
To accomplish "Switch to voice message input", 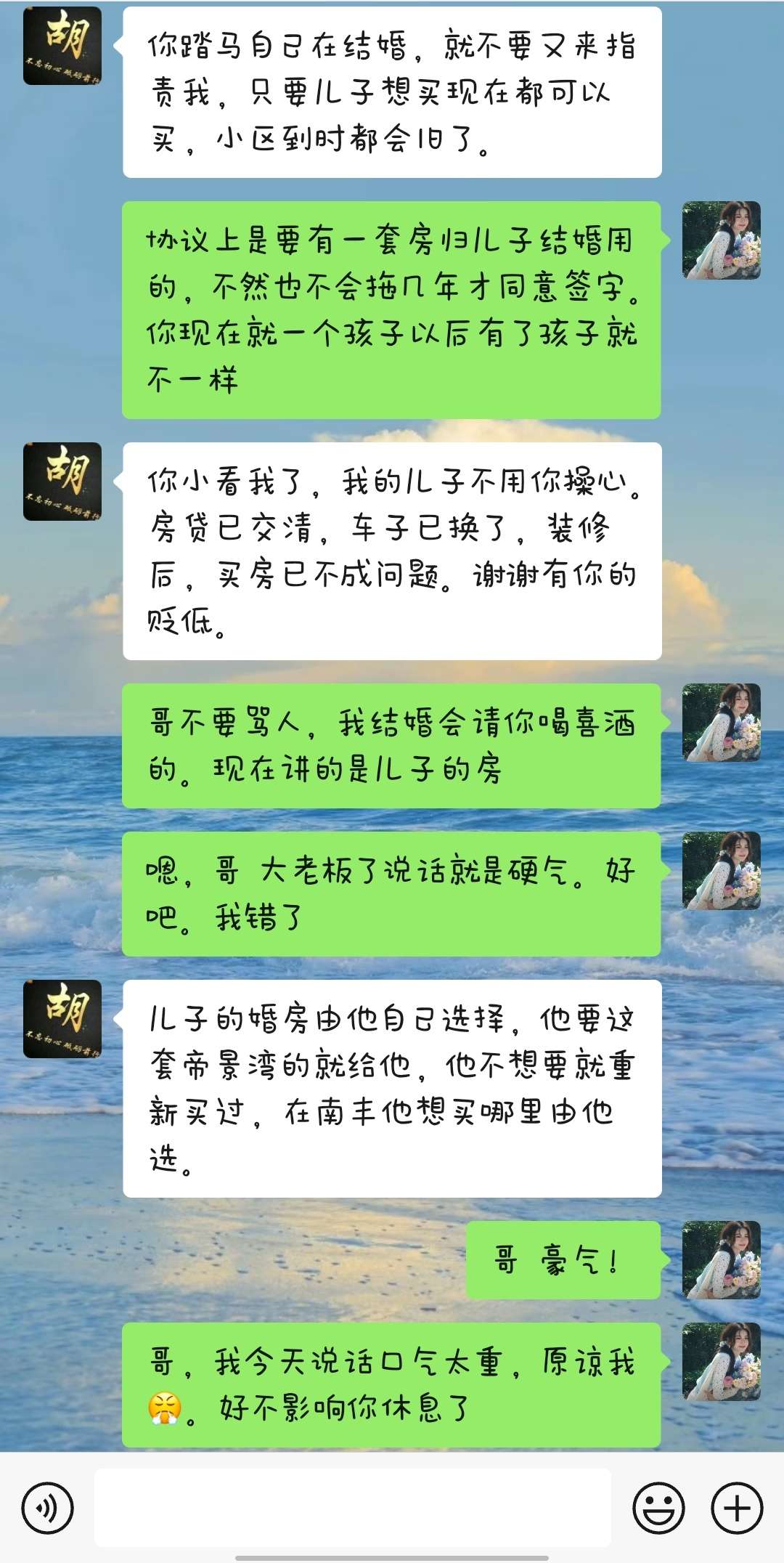I will click(x=48, y=1509).
